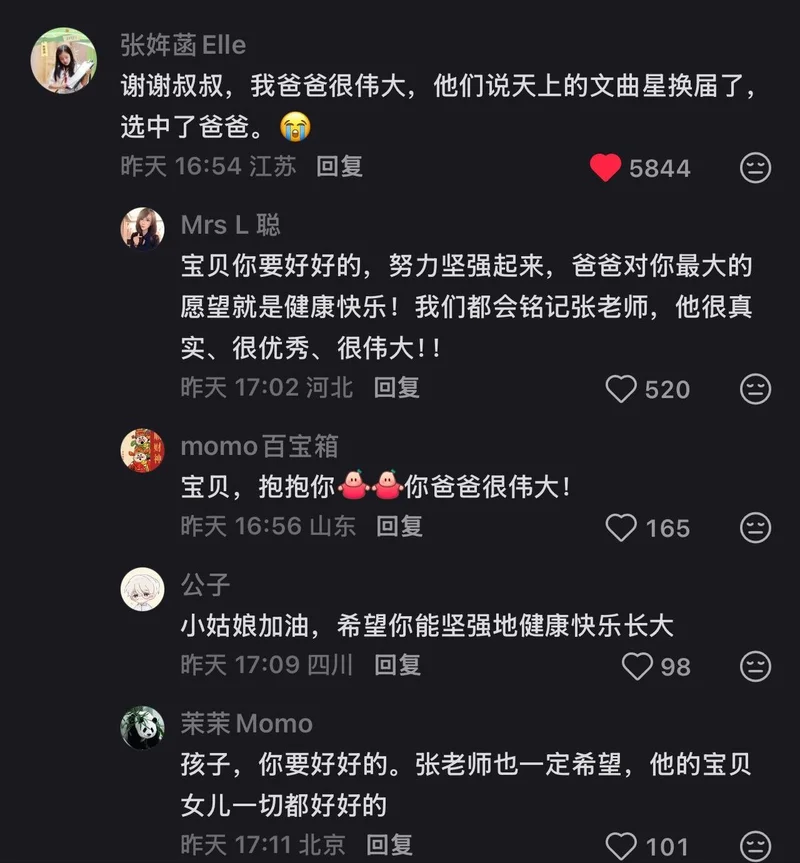Reply to 公子's comment

coord(397,664)
